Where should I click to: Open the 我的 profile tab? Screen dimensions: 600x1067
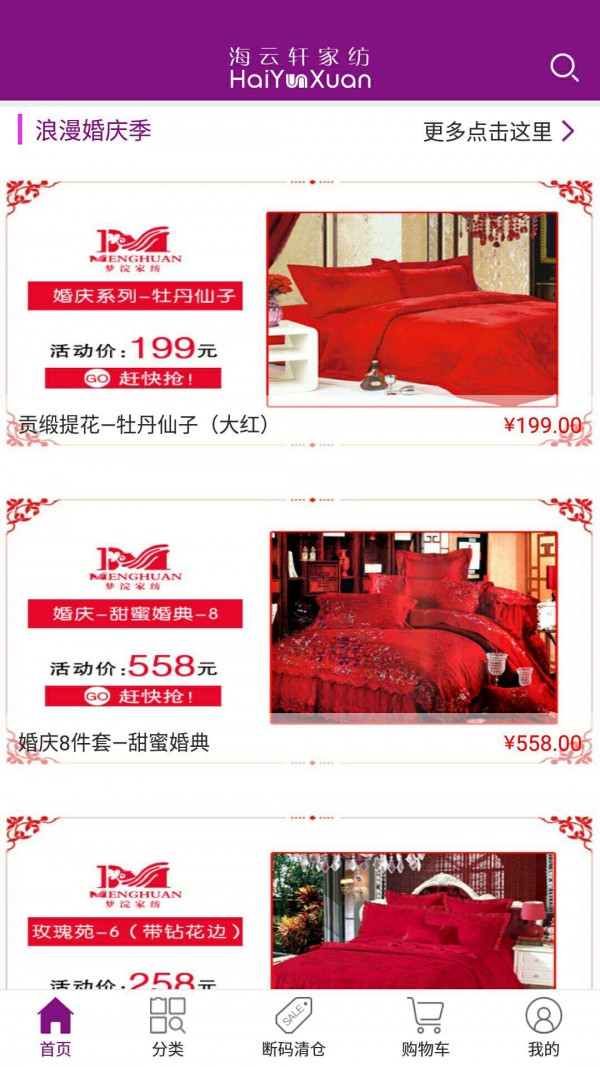(x=543, y=1027)
